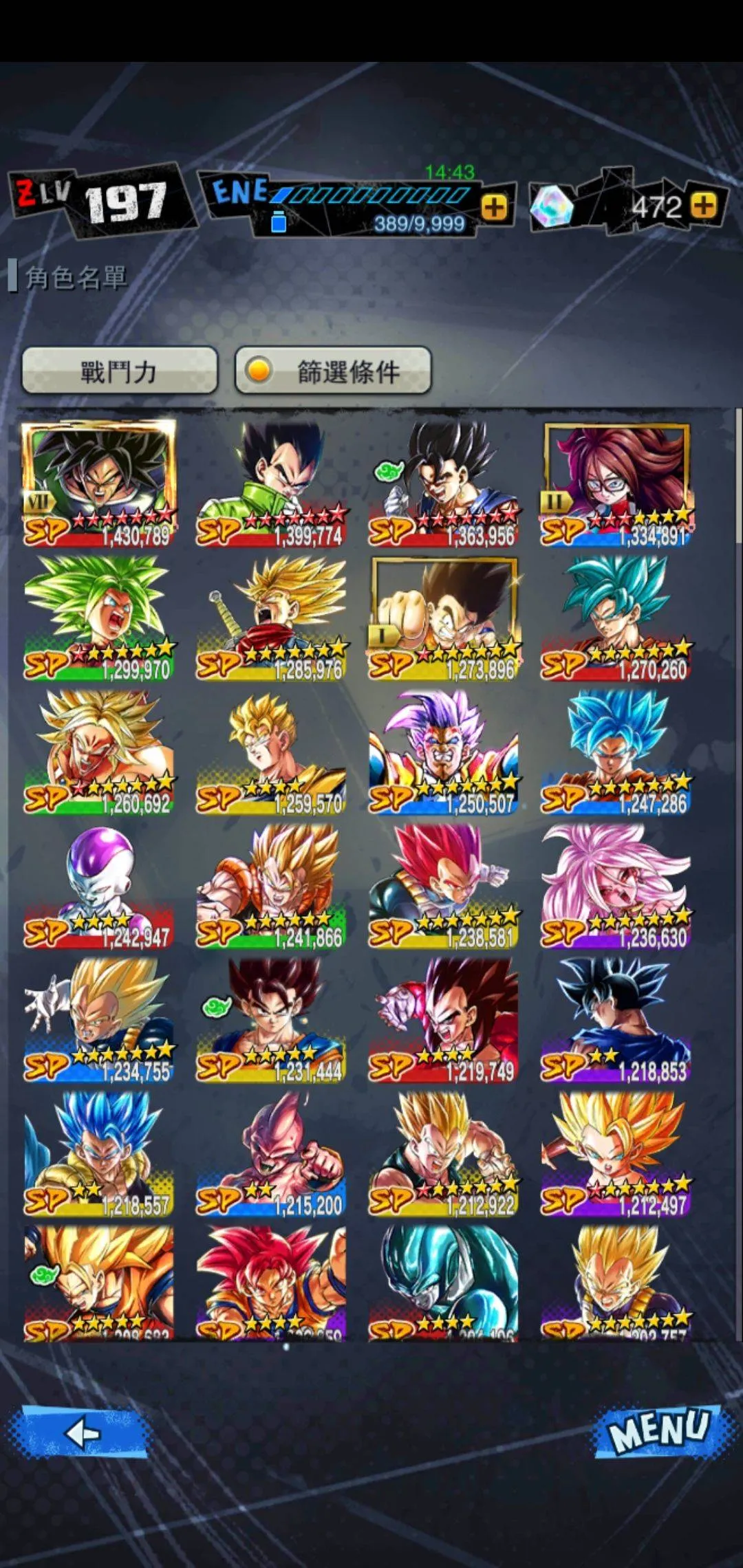Select character with 1,215,200 power

(x=271, y=1153)
